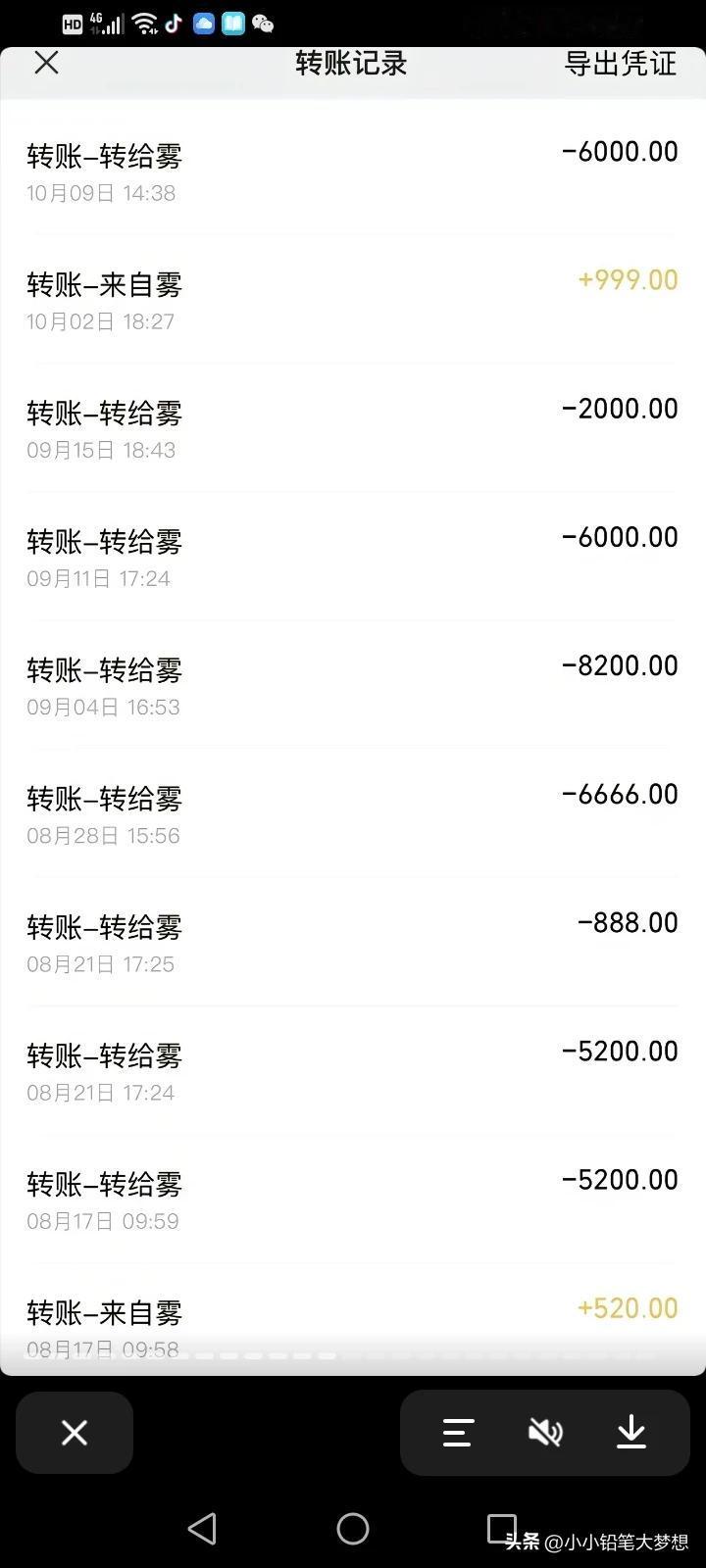Tap 导出凭证 to export the voucher
The height and width of the screenshot is (1568, 706).
tap(621, 64)
